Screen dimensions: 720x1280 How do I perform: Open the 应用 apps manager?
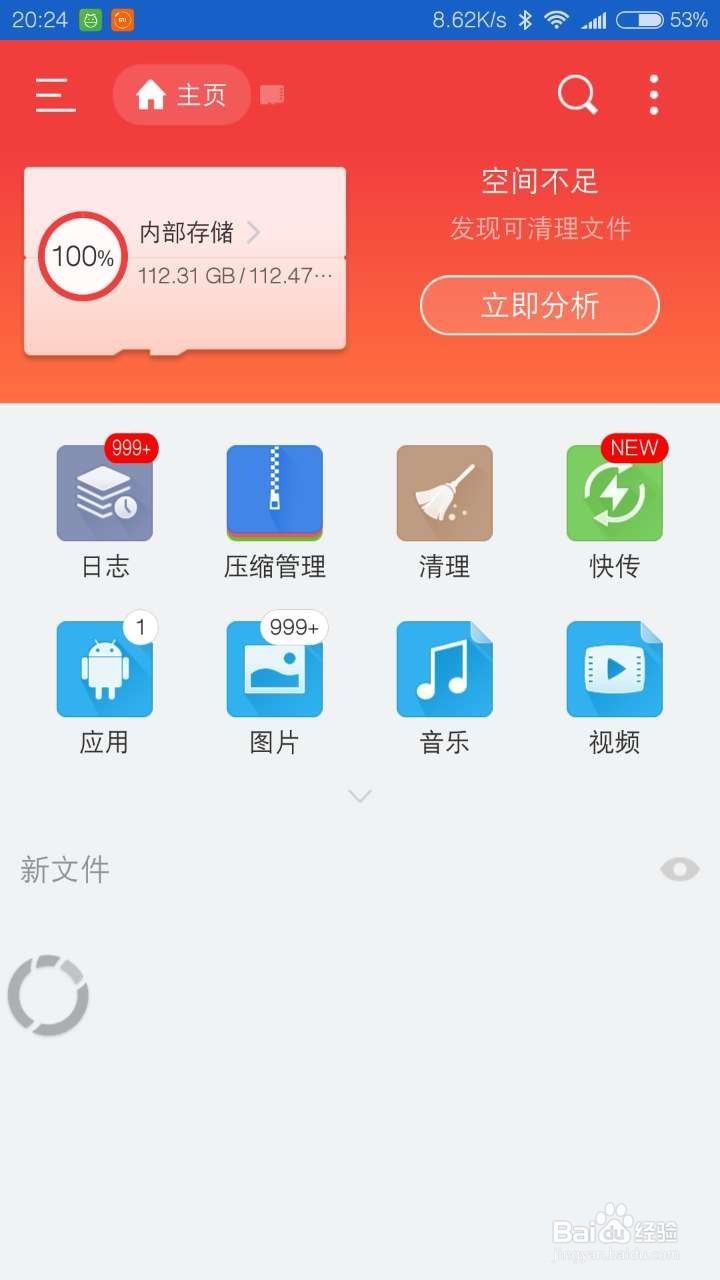pos(105,668)
